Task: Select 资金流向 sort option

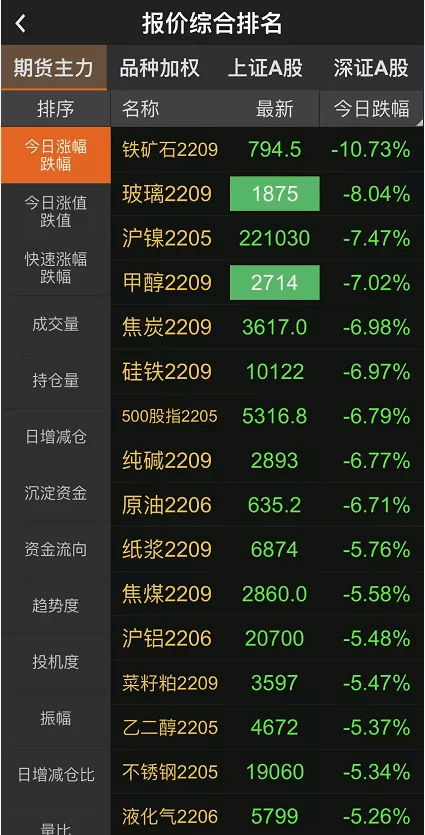Action: pos(56,549)
